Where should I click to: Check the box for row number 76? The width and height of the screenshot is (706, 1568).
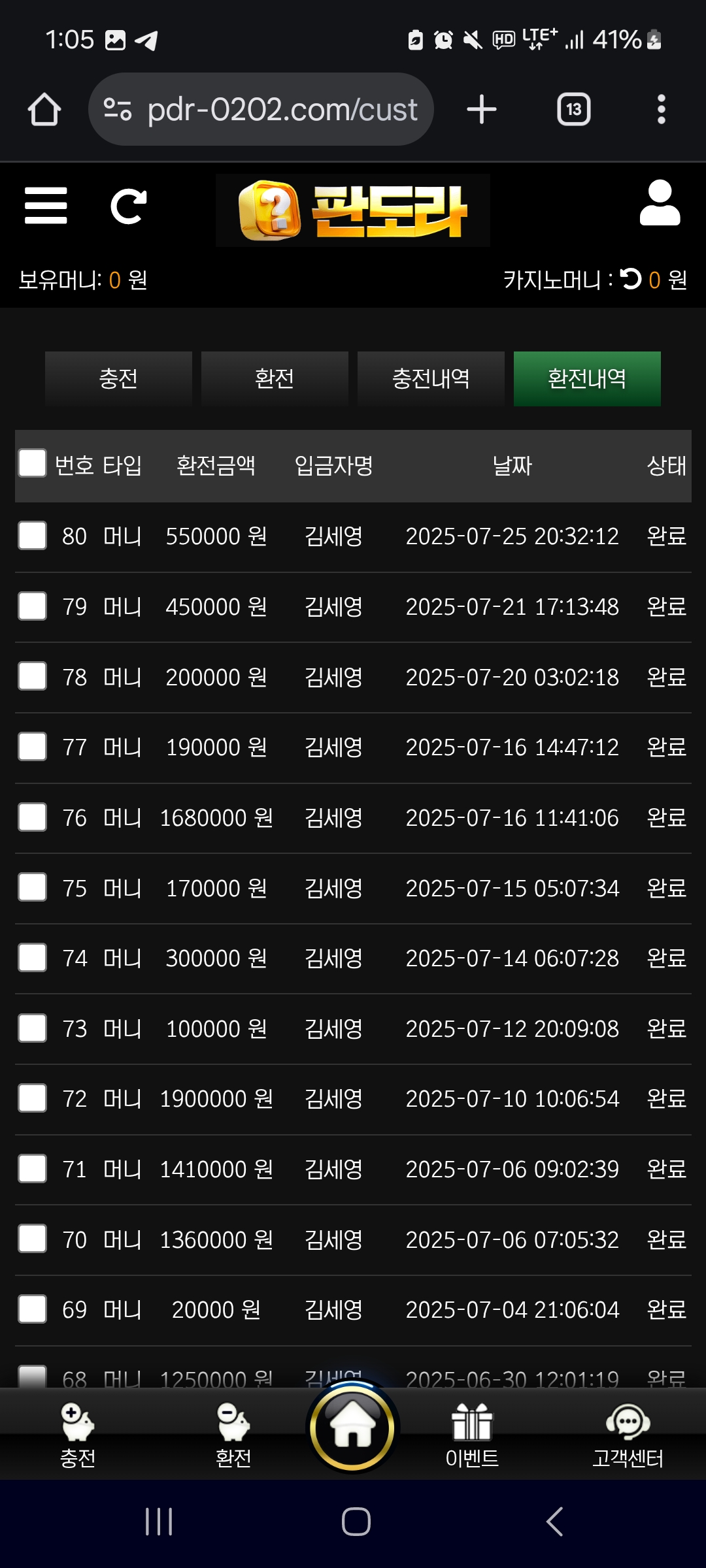pos(32,817)
